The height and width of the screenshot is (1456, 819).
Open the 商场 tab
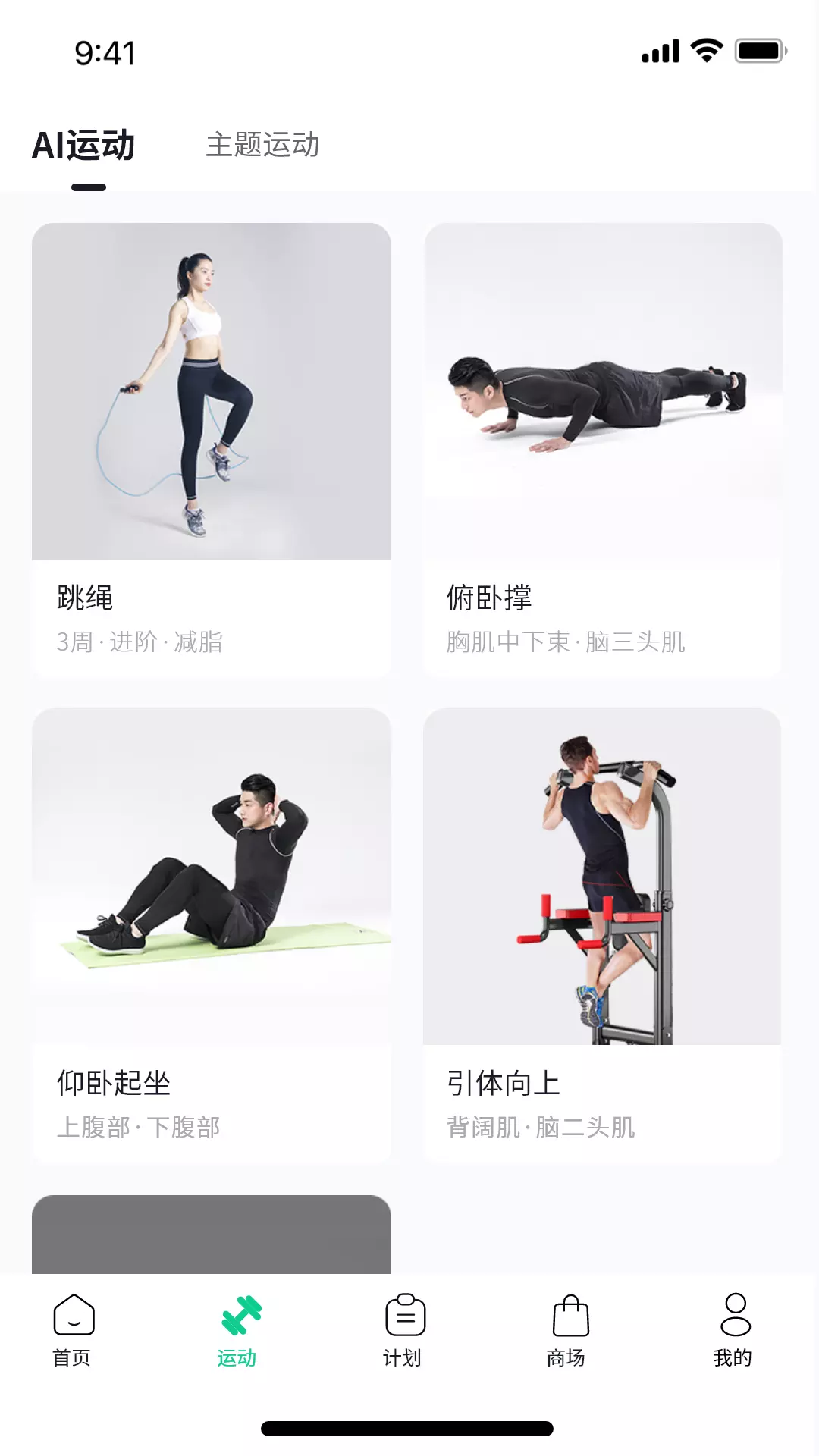569,1331
